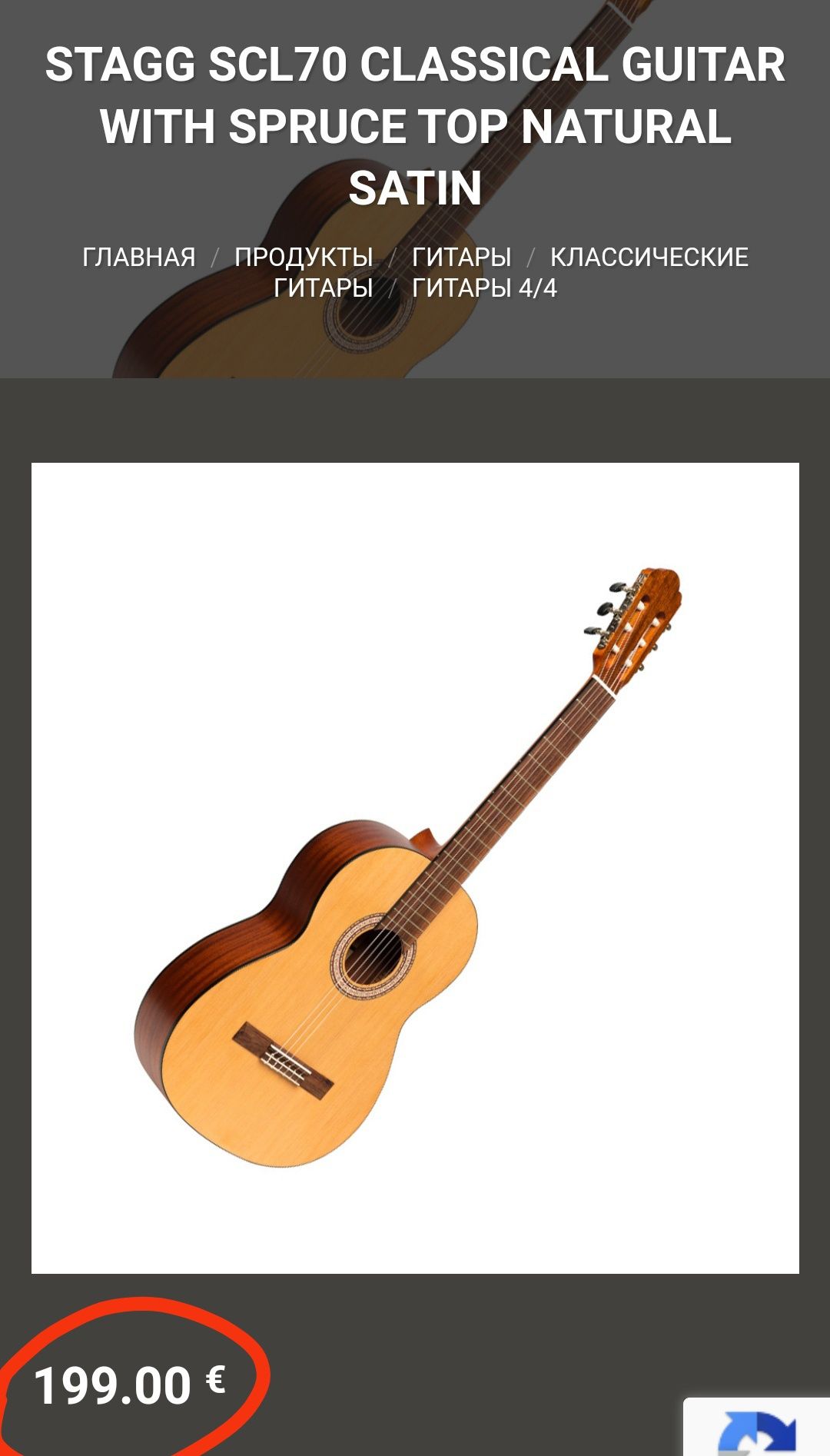Go to the ГЛАВНАЯ breadcrumb link
This screenshot has height=1456, width=830.
click(x=138, y=257)
